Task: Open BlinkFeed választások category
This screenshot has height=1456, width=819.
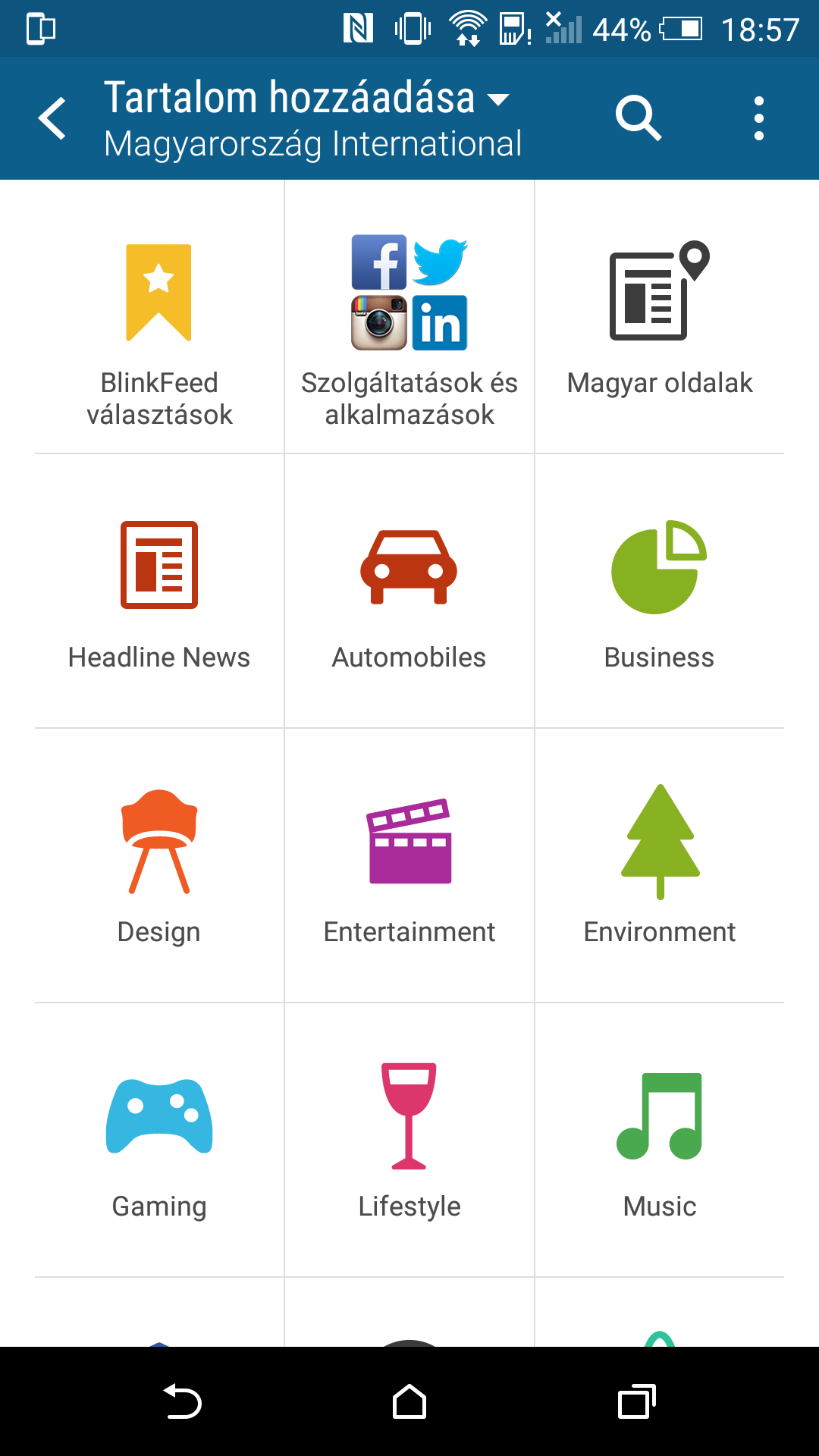Action: tap(159, 318)
